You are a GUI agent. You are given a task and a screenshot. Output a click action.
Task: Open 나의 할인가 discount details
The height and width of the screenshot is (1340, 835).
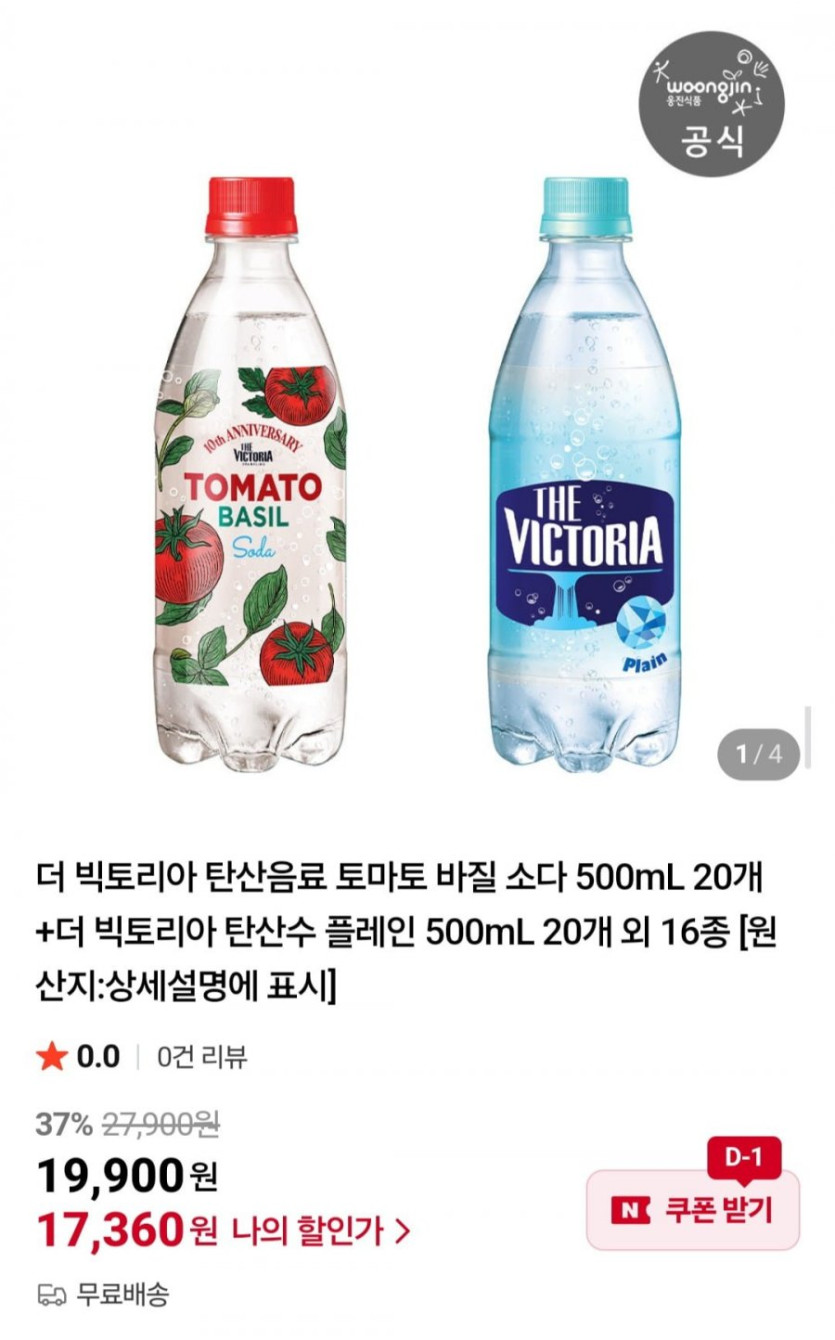320,1231
